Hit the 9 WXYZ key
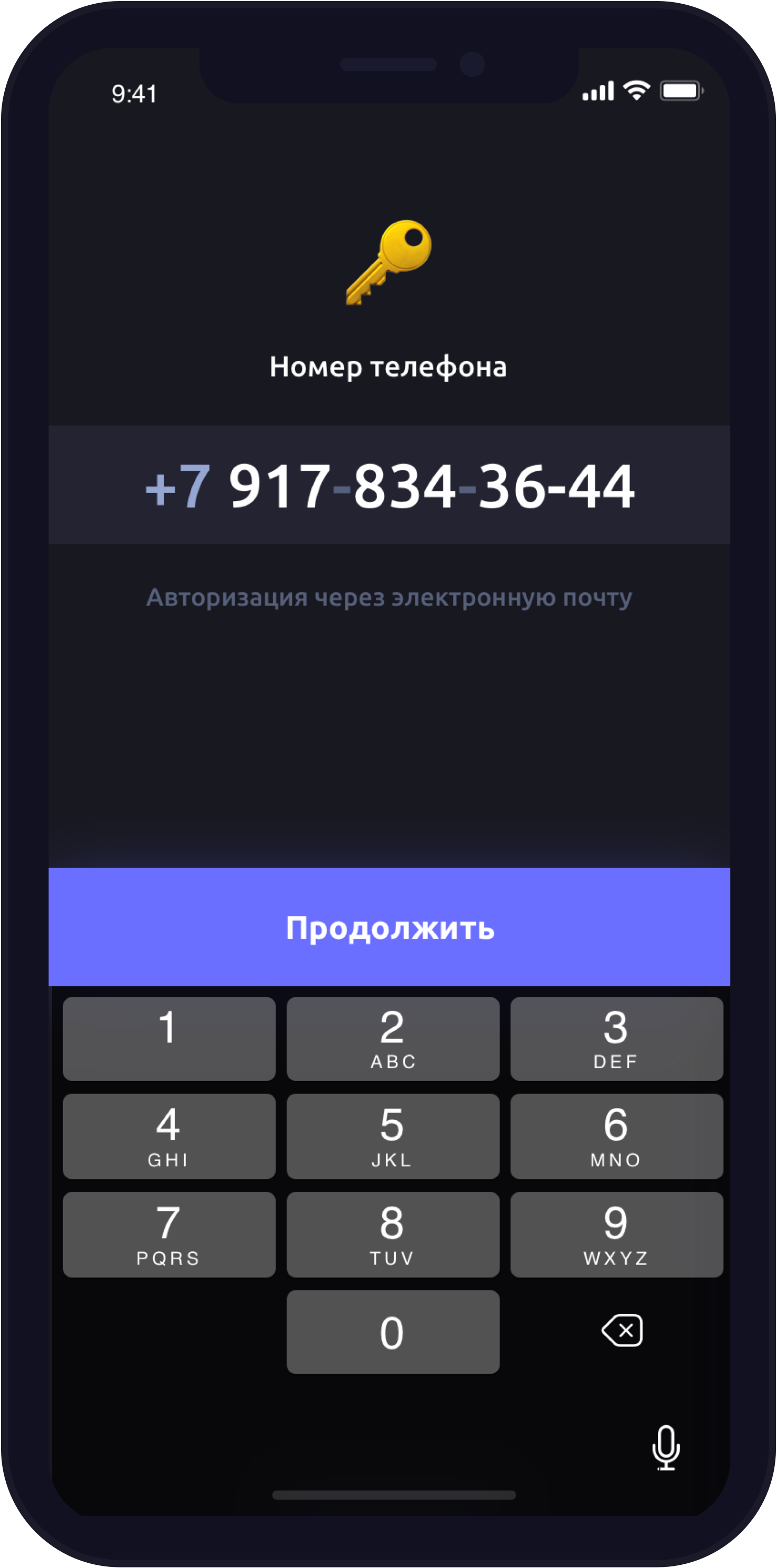 point(616,1235)
